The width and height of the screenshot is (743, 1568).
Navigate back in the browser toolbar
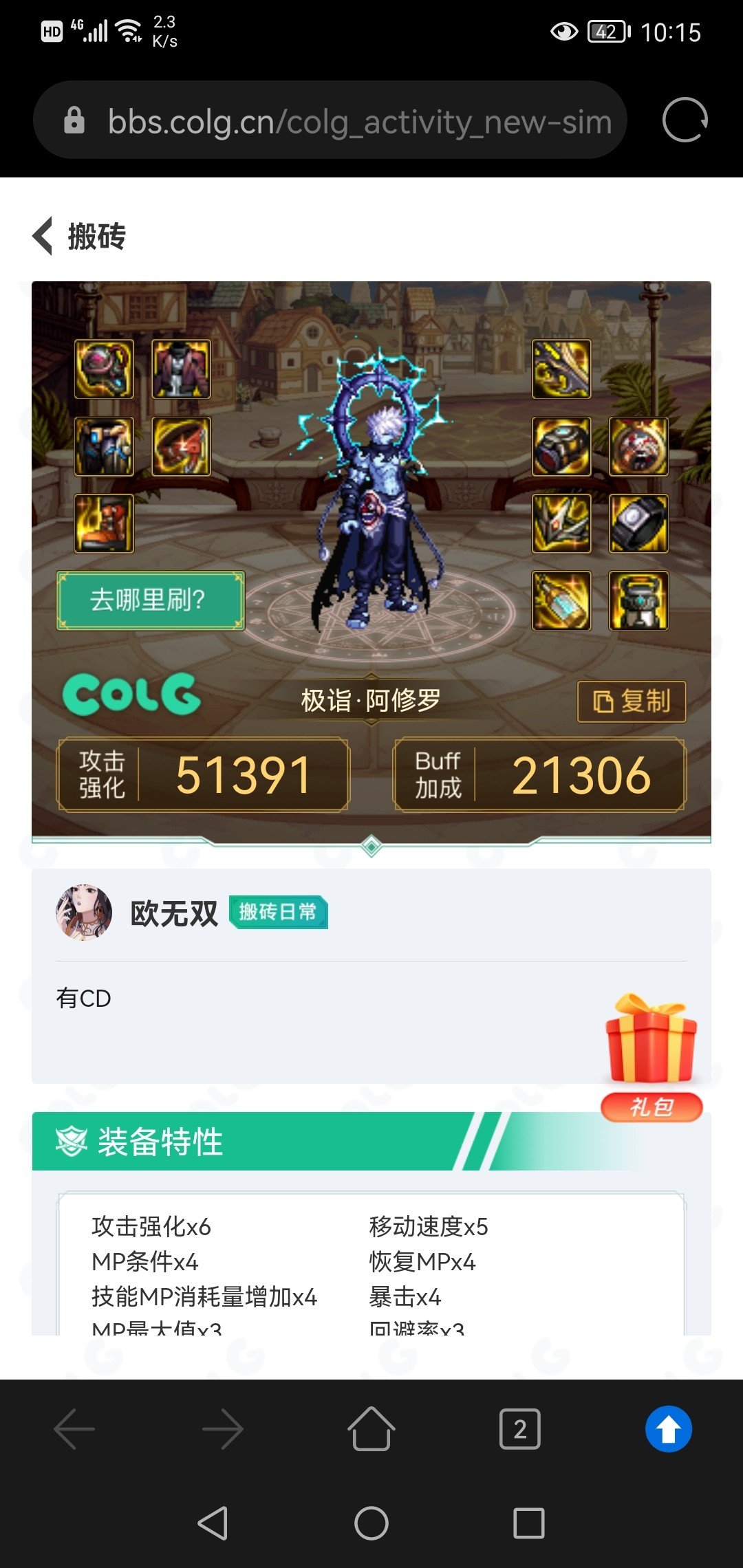(x=74, y=1429)
